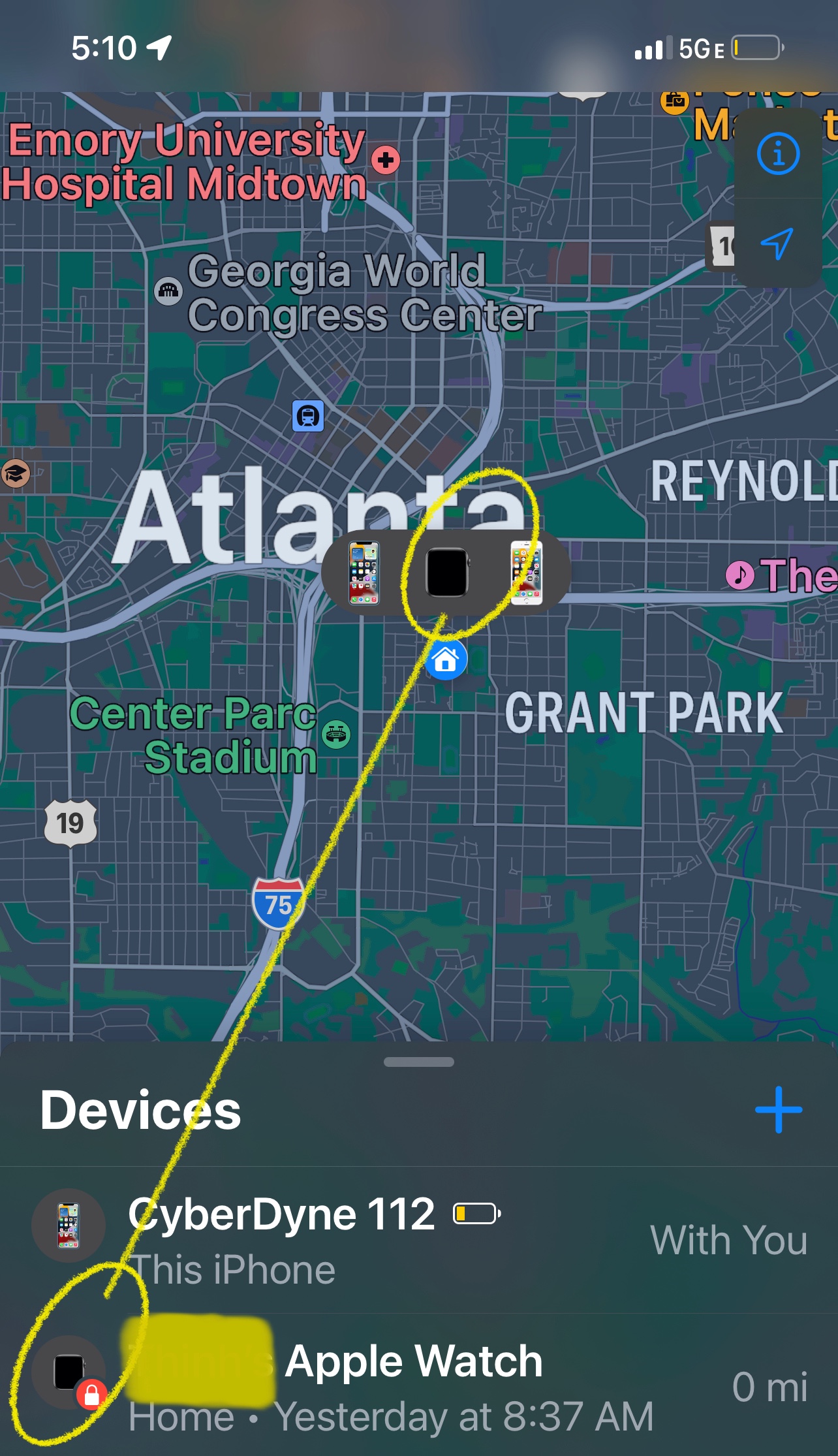
Task: Tap the Georgia World Congress Center label
Action: pos(363,293)
